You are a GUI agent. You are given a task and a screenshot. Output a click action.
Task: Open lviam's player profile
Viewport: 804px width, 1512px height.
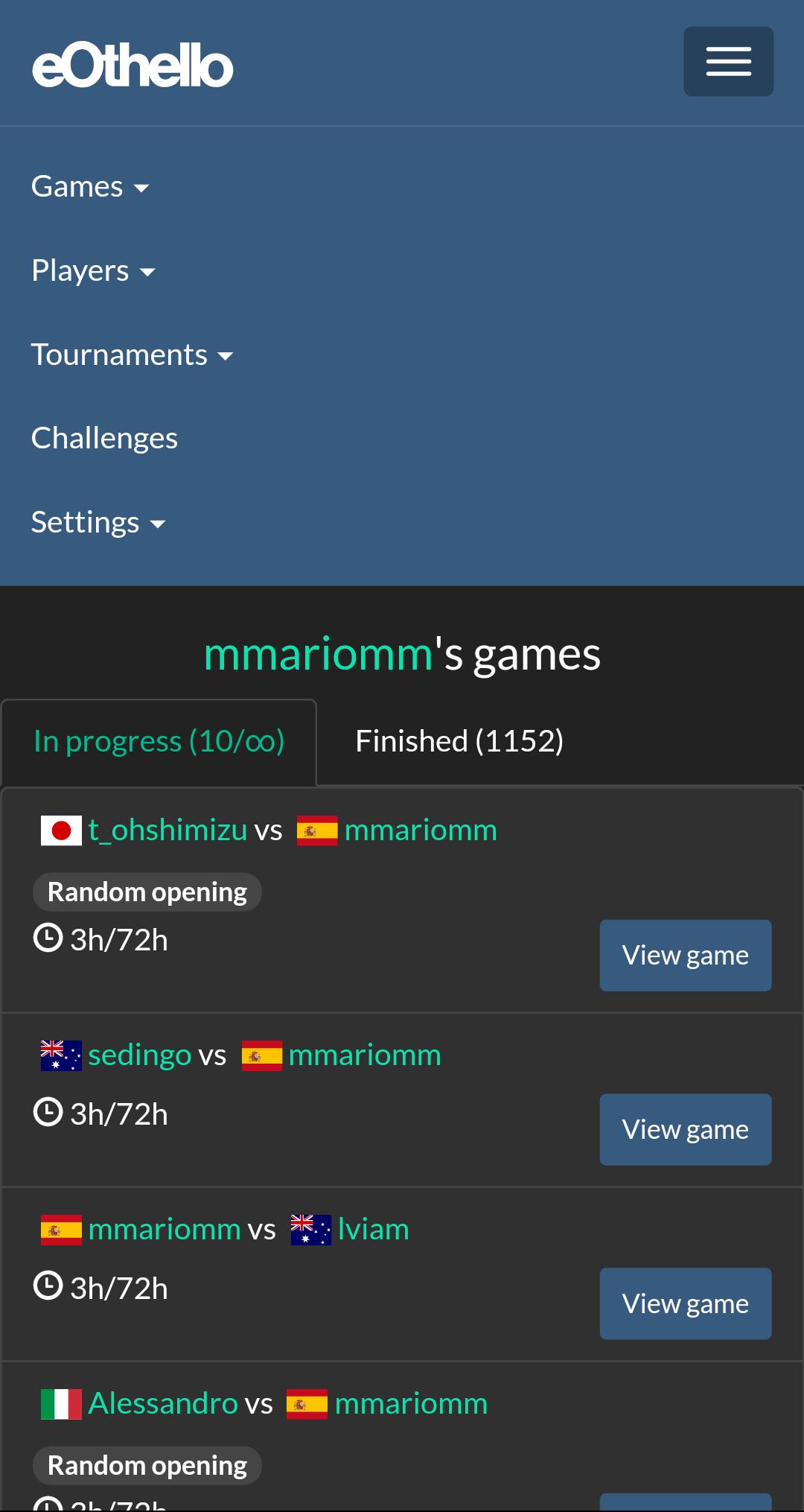pyautogui.click(x=373, y=1230)
